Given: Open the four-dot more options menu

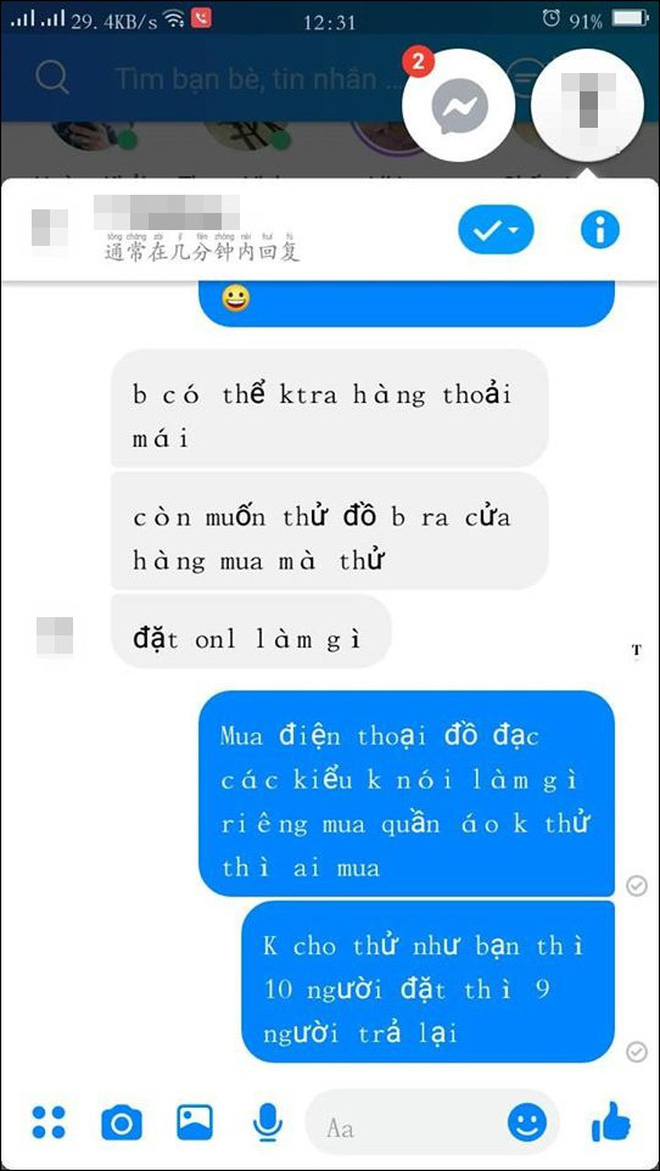Looking at the screenshot, I should (x=49, y=1123).
